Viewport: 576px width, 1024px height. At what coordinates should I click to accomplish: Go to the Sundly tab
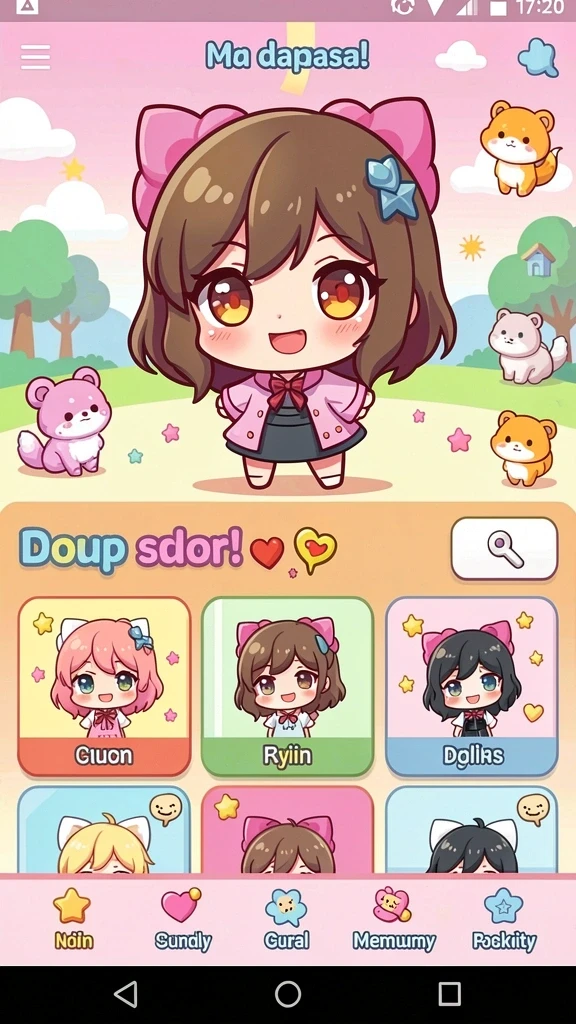pos(183,920)
